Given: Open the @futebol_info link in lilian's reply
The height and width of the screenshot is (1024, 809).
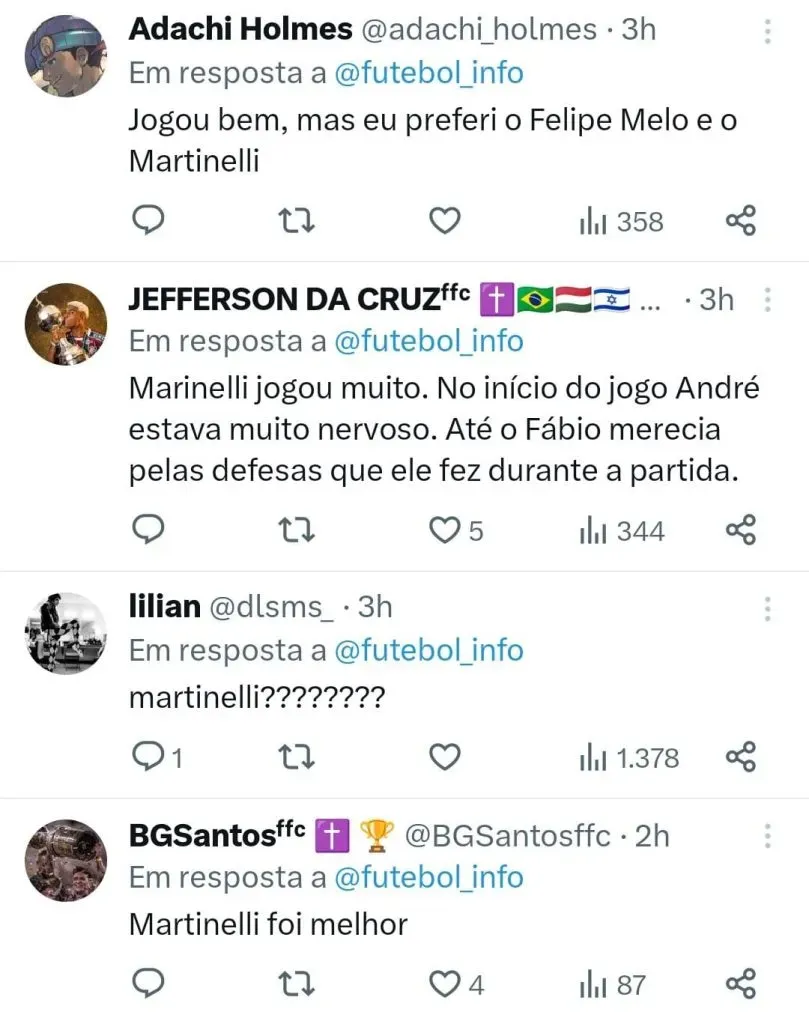Looking at the screenshot, I should pos(427,651).
